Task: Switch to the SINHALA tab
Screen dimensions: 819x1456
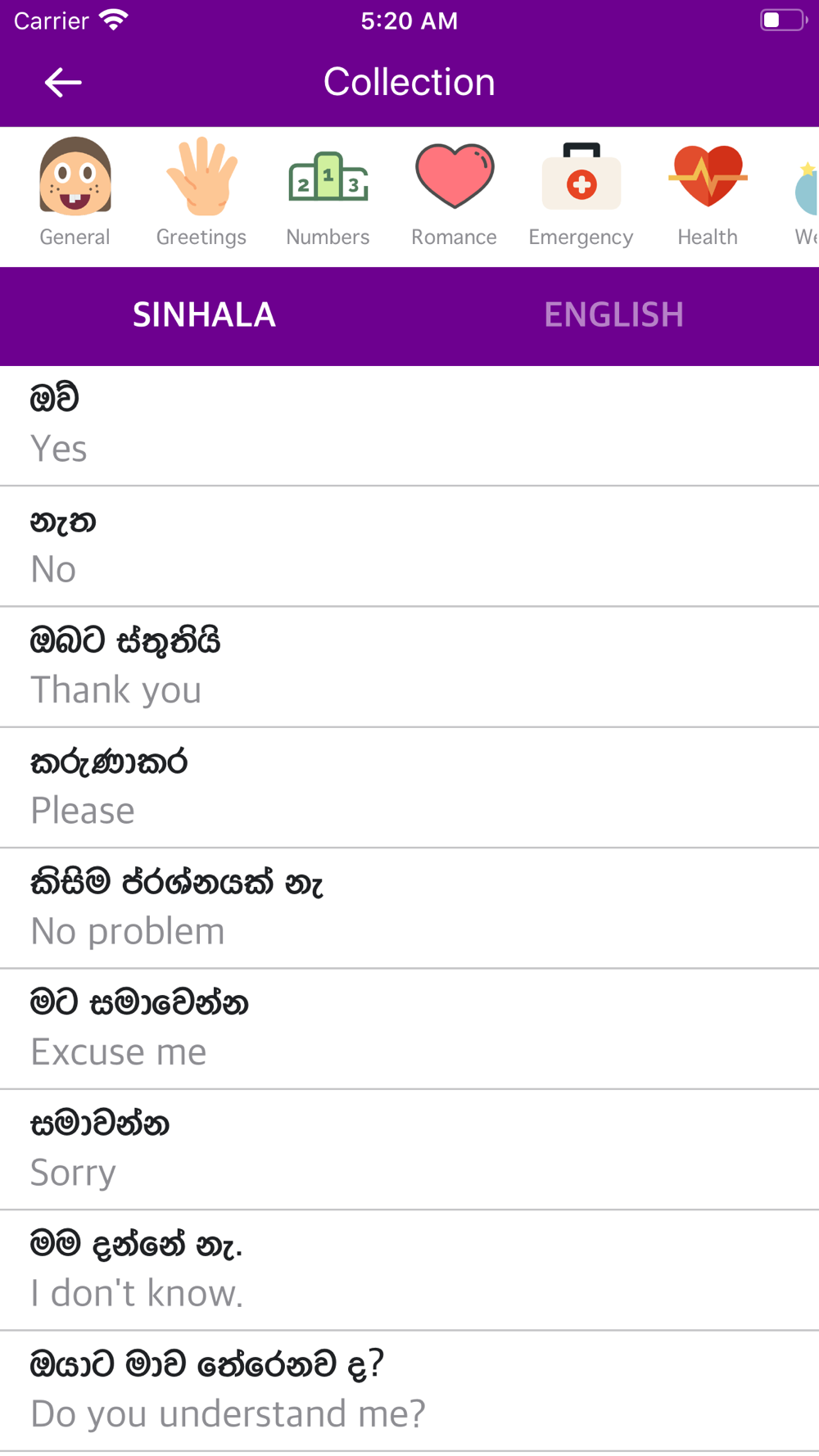Action: click(x=205, y=315)
